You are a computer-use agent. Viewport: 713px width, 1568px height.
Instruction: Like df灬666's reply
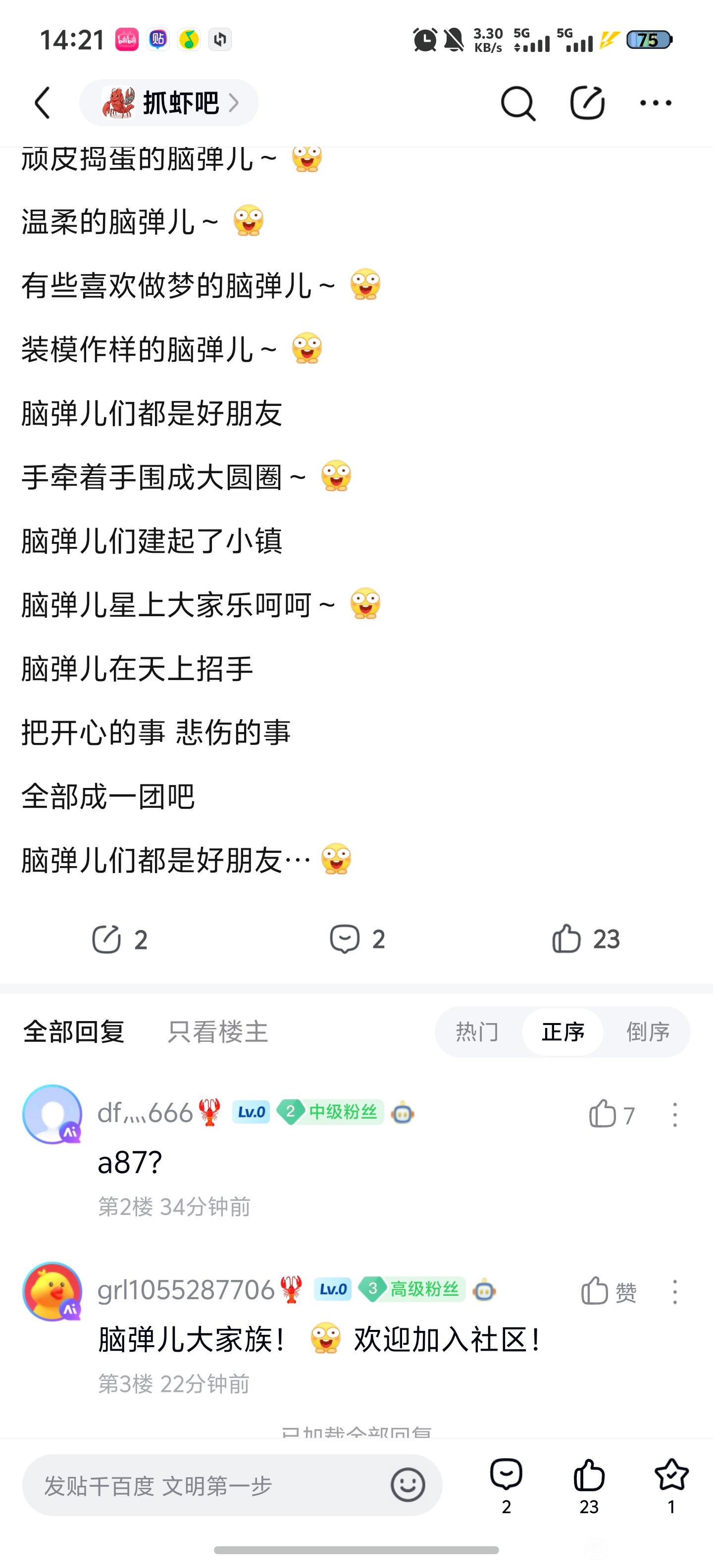[x=611, y=1115]
